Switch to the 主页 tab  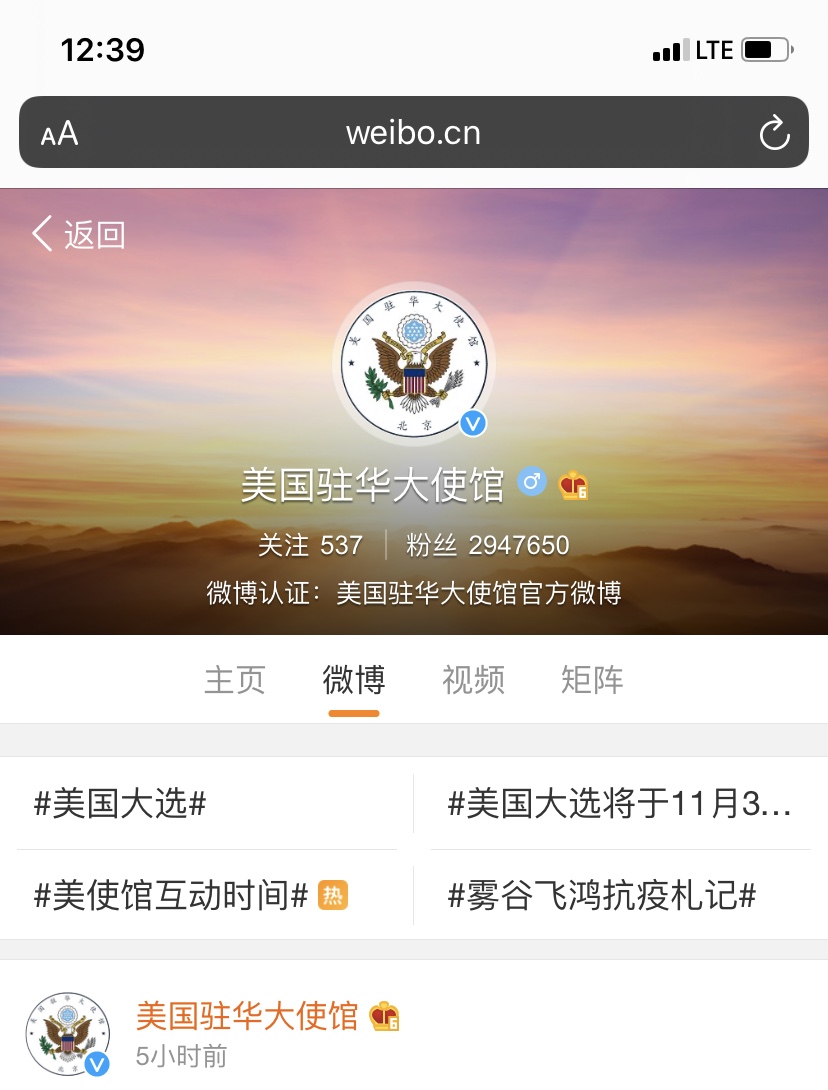click(x=235, y=680)
